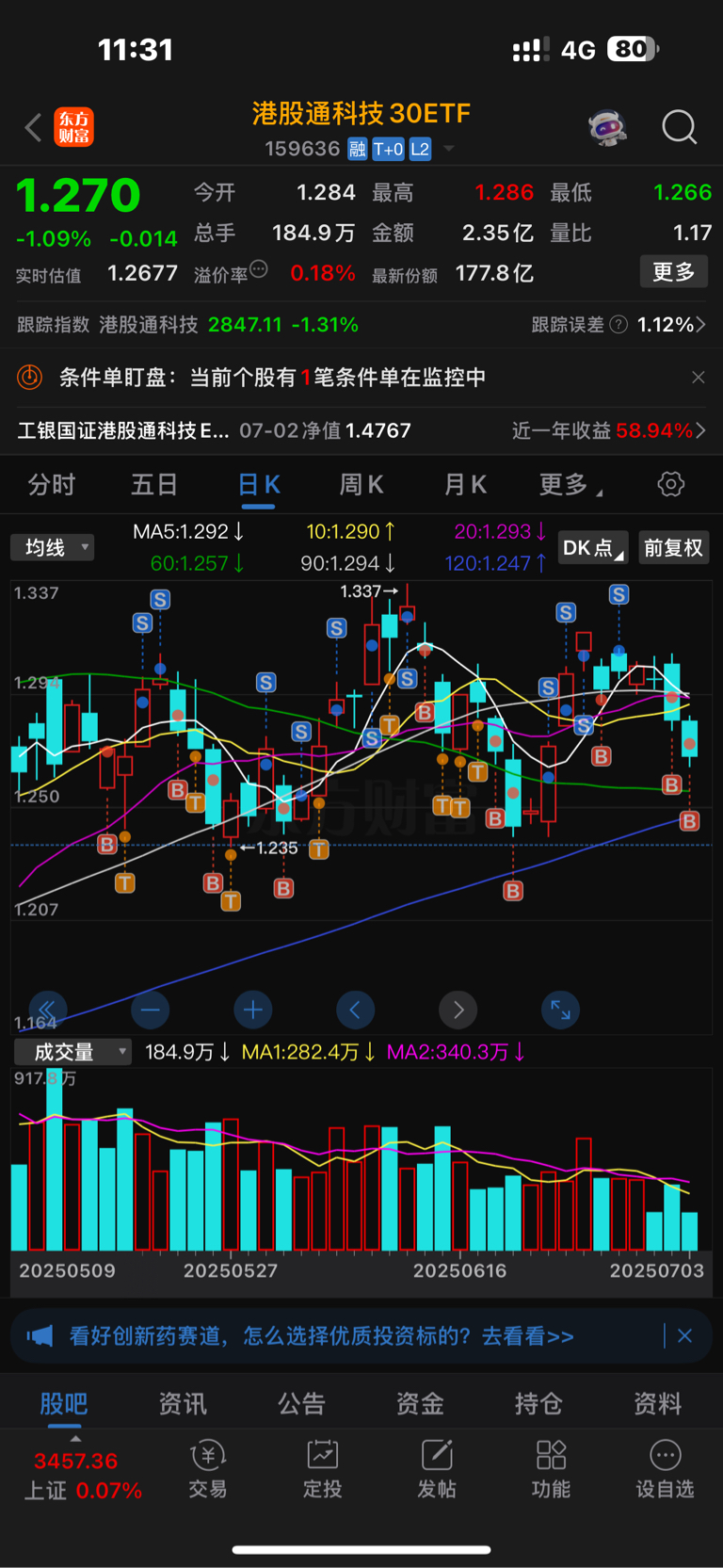Image resolution: width=723 pixels, height=1568 pixels.
Task: Open the 均线 indicator dropdown
Action: [x=52, y=547]
